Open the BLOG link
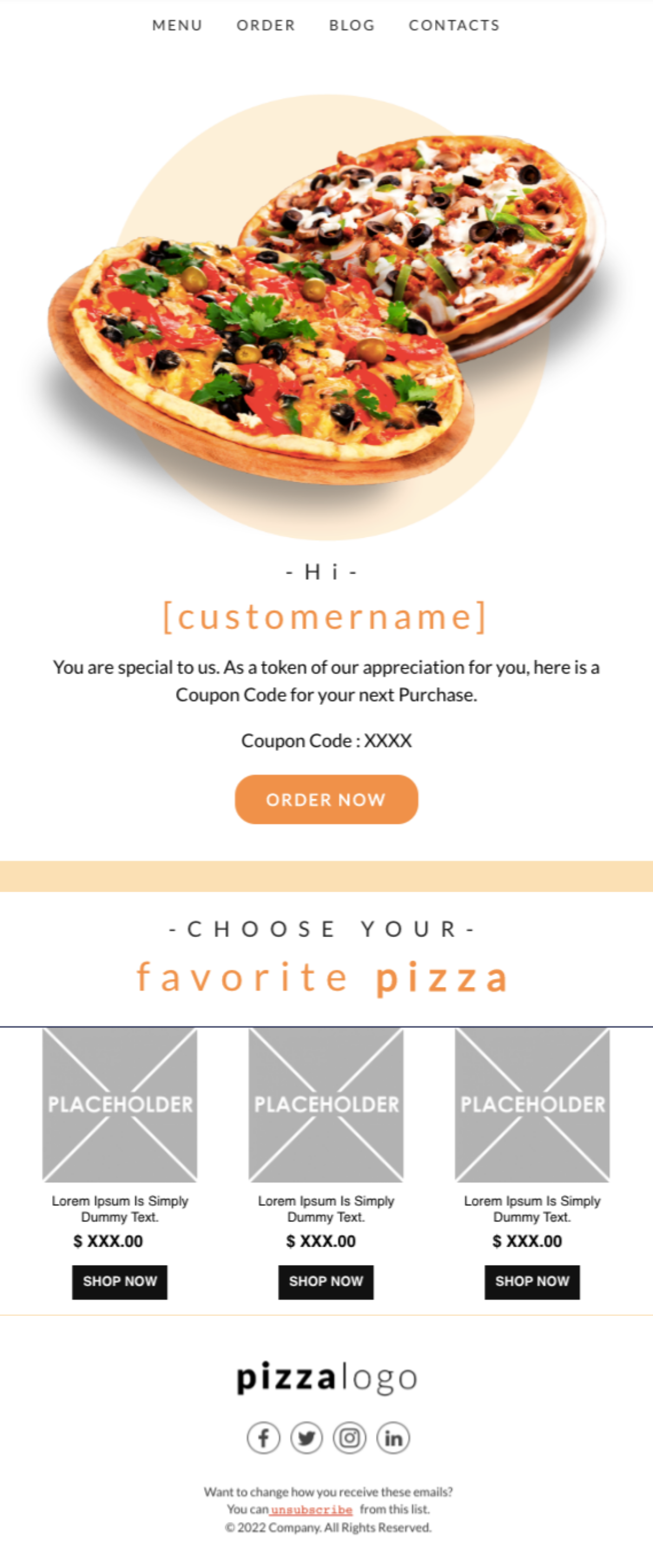The height and width of the screenshot is (1568, 653). pos(352,25)
